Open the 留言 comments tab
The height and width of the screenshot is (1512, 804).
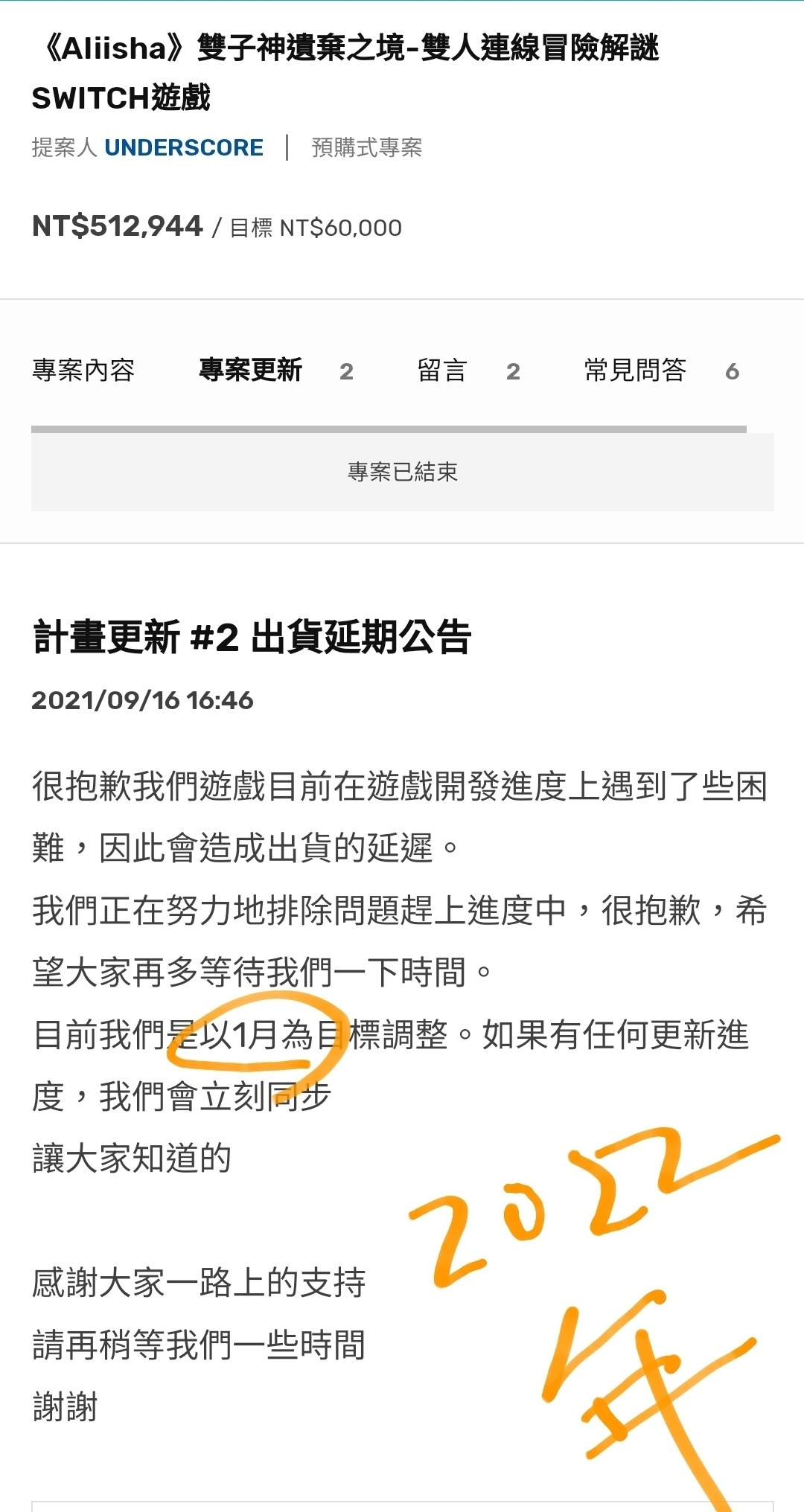coord(468,370)
